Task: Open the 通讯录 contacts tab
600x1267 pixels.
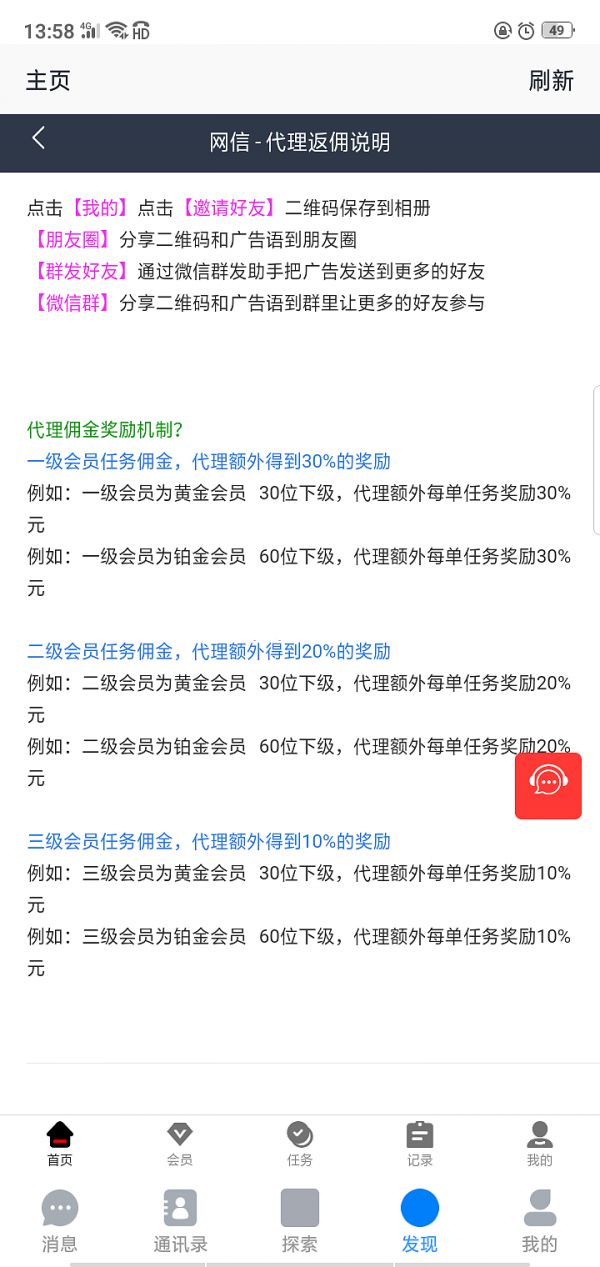Action: 180,1221
